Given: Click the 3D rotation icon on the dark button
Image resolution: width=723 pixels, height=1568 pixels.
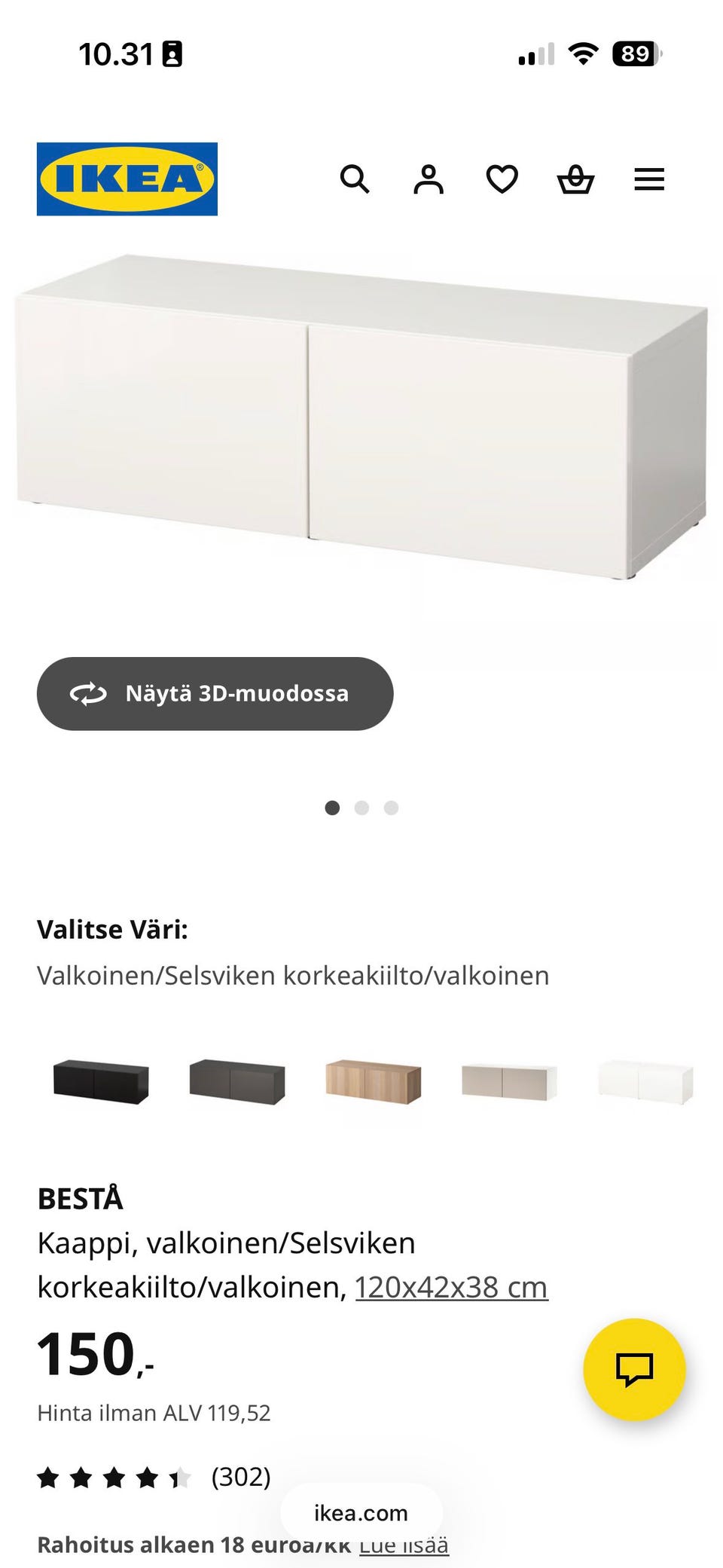Looking at the screenshot, I should click(x=88, y=694).
